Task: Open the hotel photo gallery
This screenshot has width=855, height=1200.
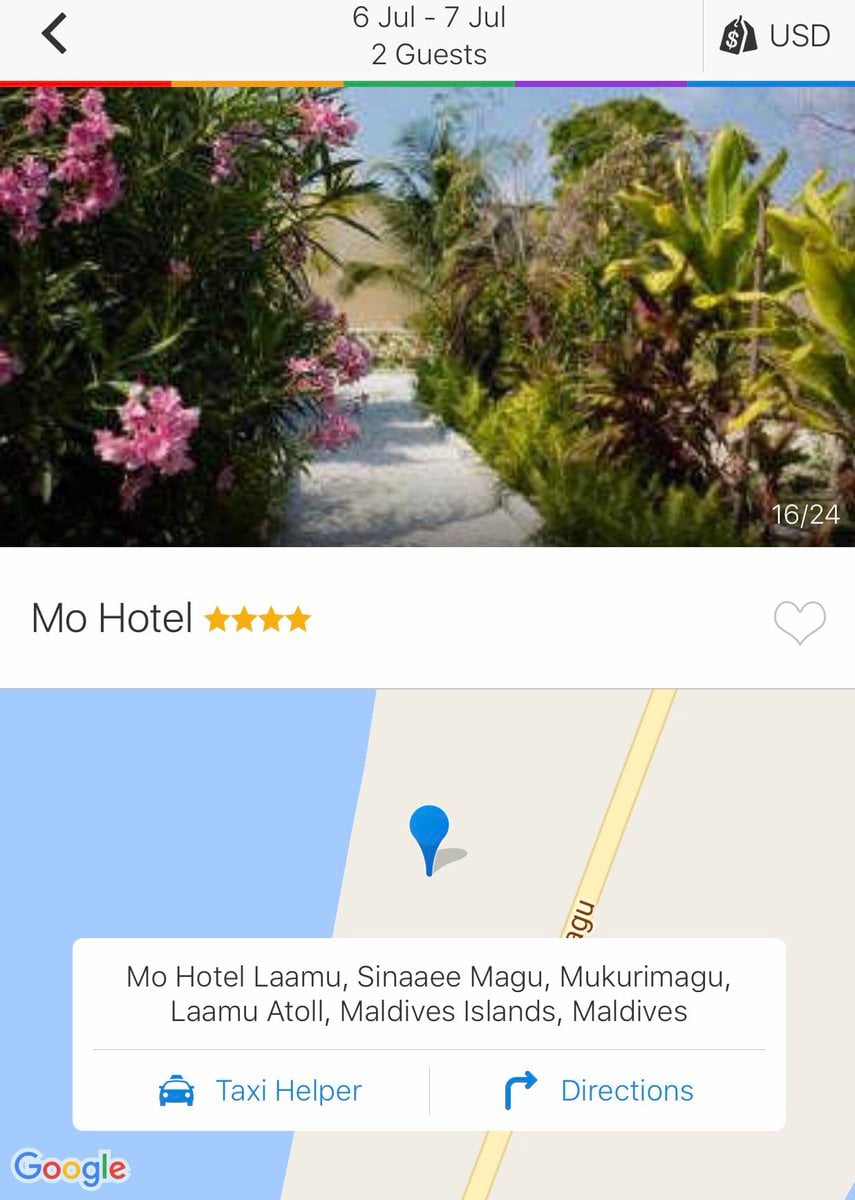Action: pyautogui.click(x=427, y=316)
